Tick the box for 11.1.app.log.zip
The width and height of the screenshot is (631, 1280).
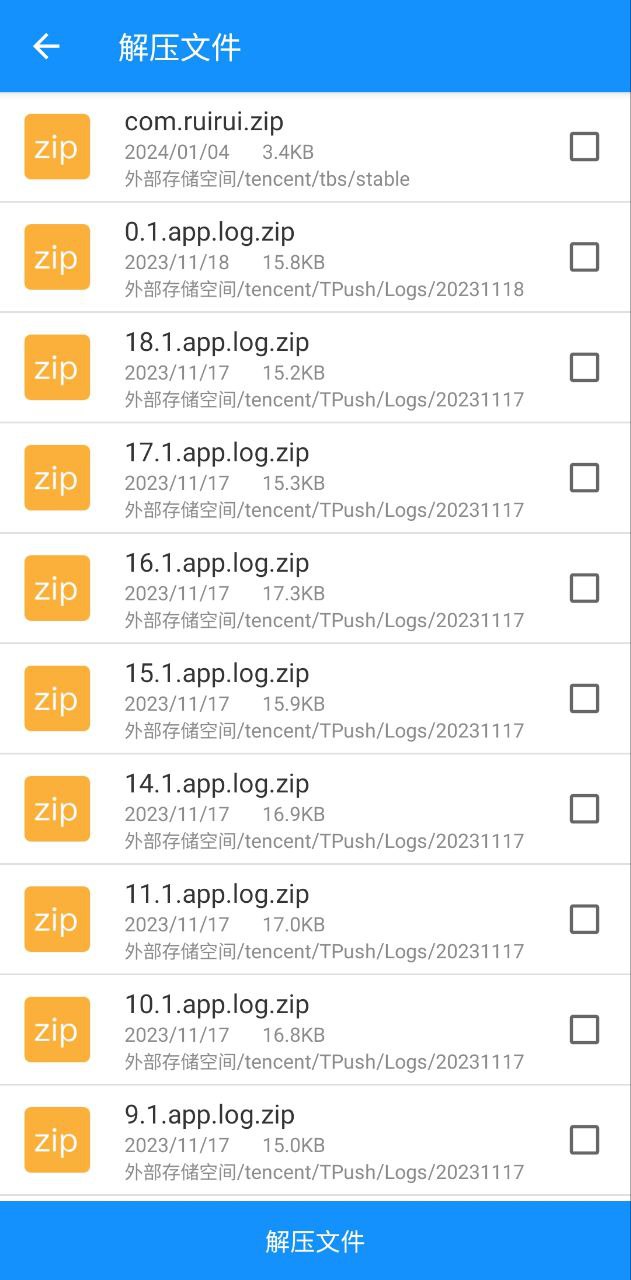[584, 919]
